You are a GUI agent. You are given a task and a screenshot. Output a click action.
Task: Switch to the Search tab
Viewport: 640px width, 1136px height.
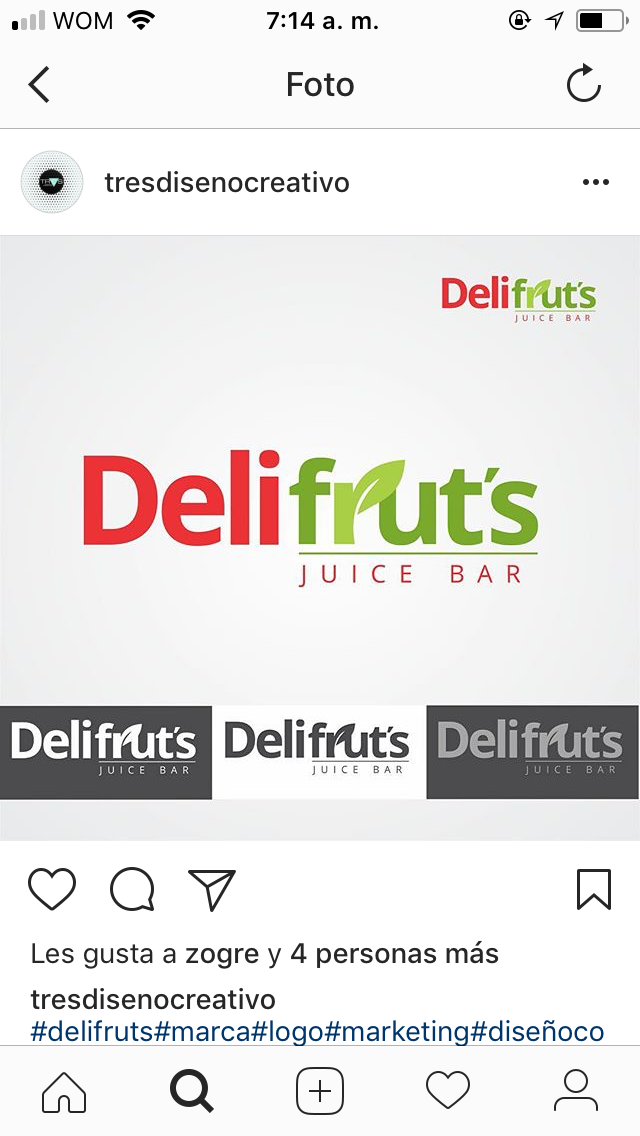192,1090
